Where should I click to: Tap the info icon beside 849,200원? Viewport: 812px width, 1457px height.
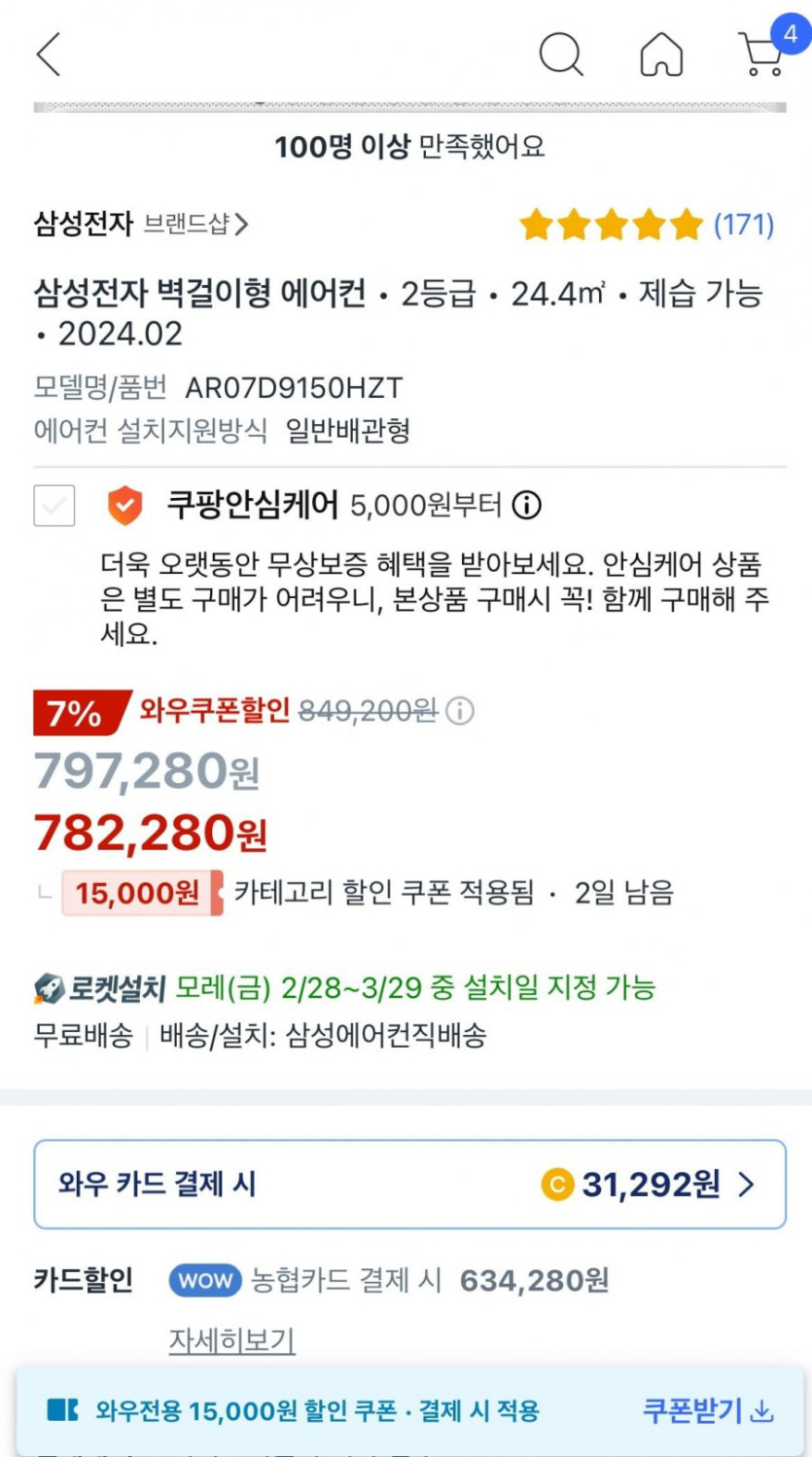click(460, 712)
